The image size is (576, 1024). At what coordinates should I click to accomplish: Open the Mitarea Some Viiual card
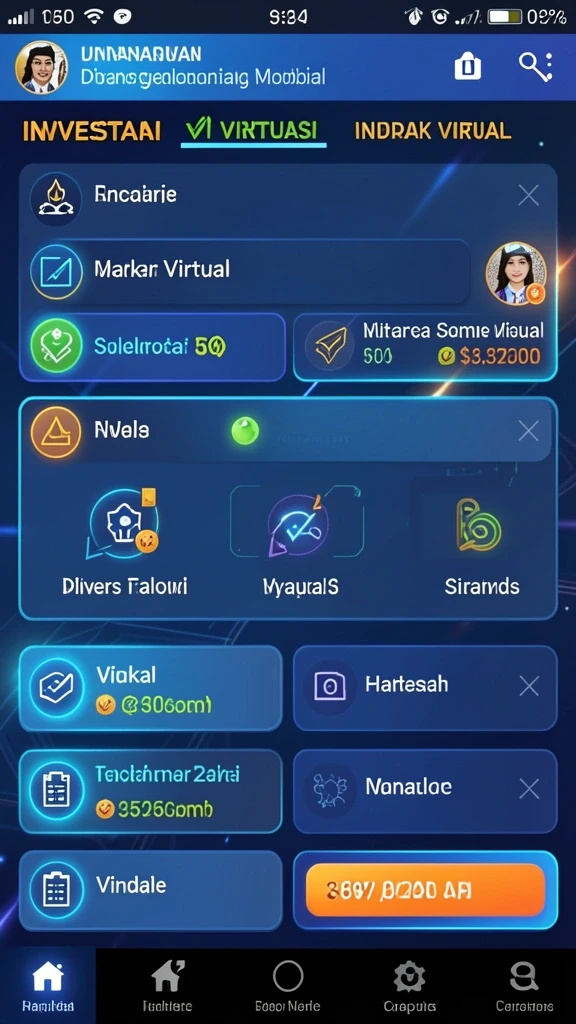coord(425,347)
